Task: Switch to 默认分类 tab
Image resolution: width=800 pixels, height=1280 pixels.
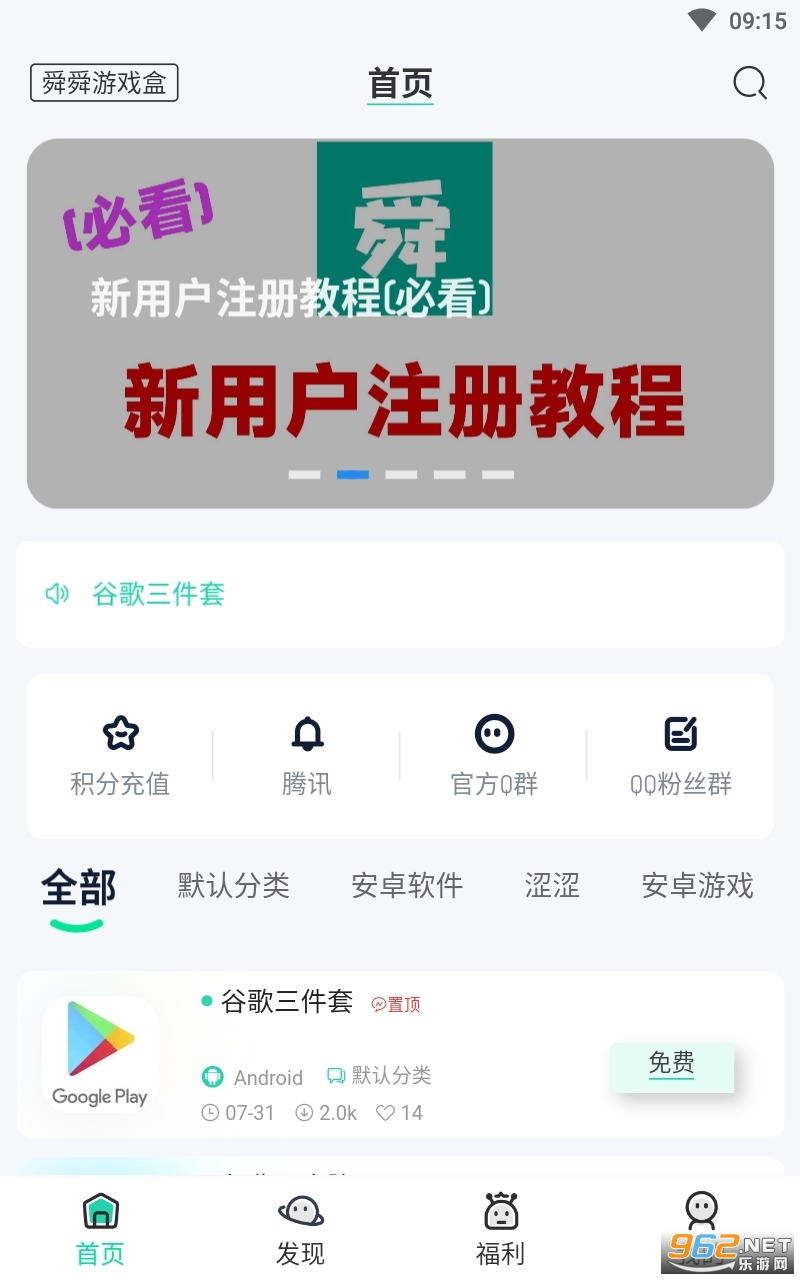Action: (234, 886)
